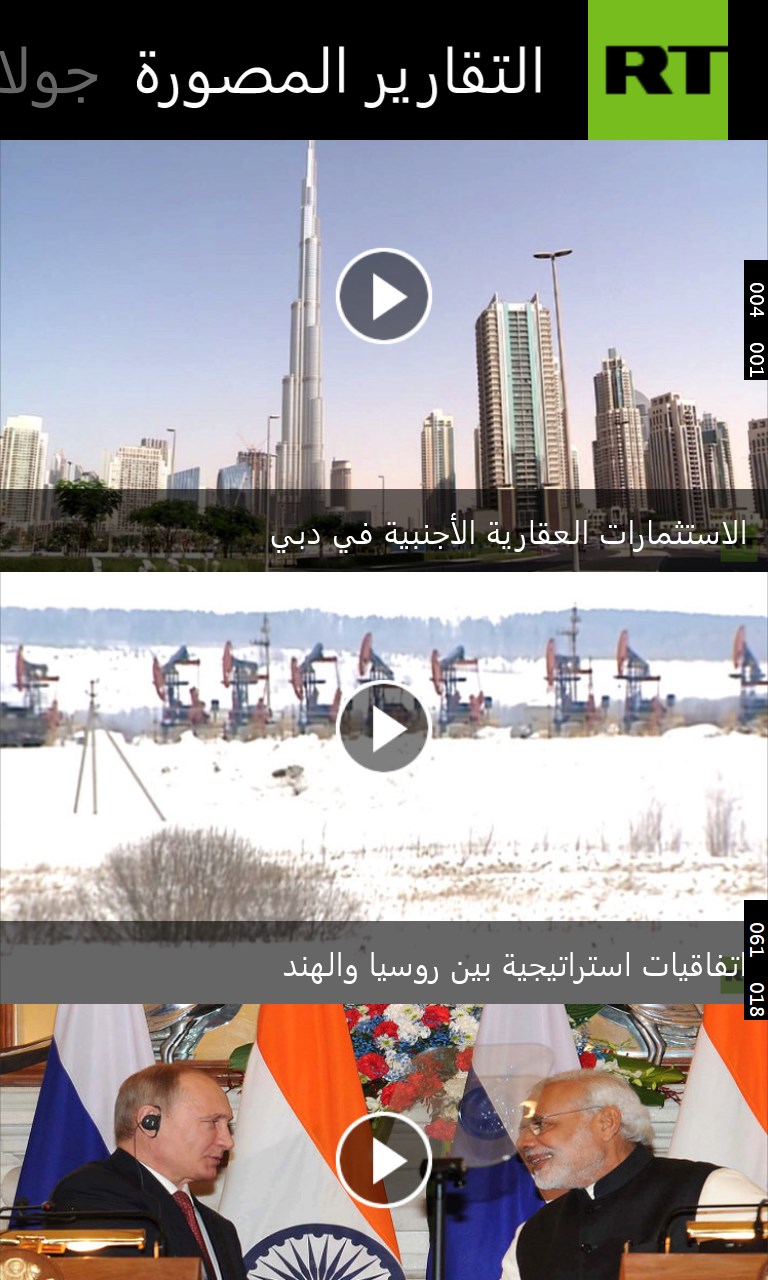Open the Dubai real estate investments report title
Viewport: 768px width, 1280px height.
508,533
